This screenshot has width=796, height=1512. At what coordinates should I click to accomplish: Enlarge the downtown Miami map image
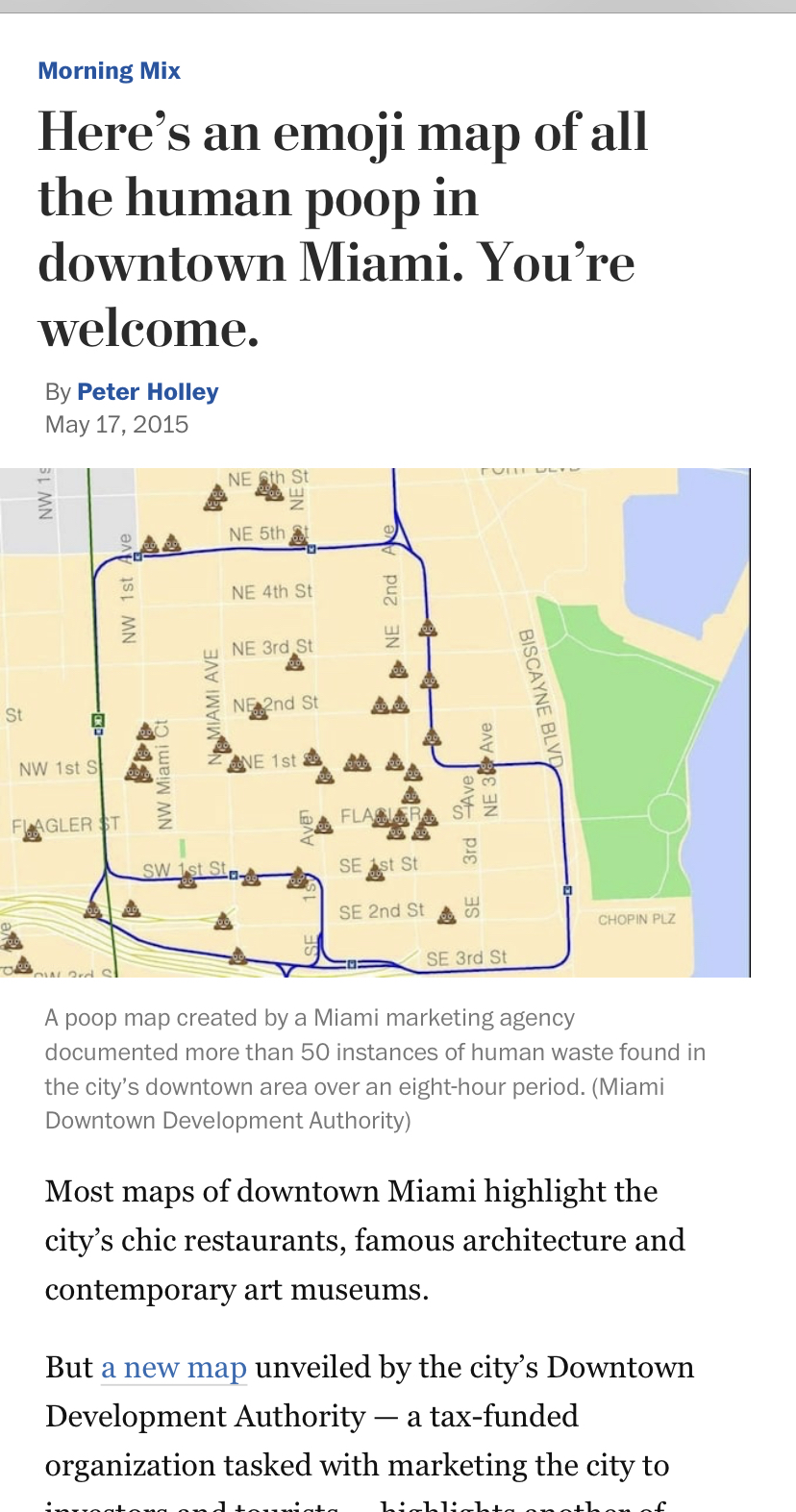pos(375,722)
